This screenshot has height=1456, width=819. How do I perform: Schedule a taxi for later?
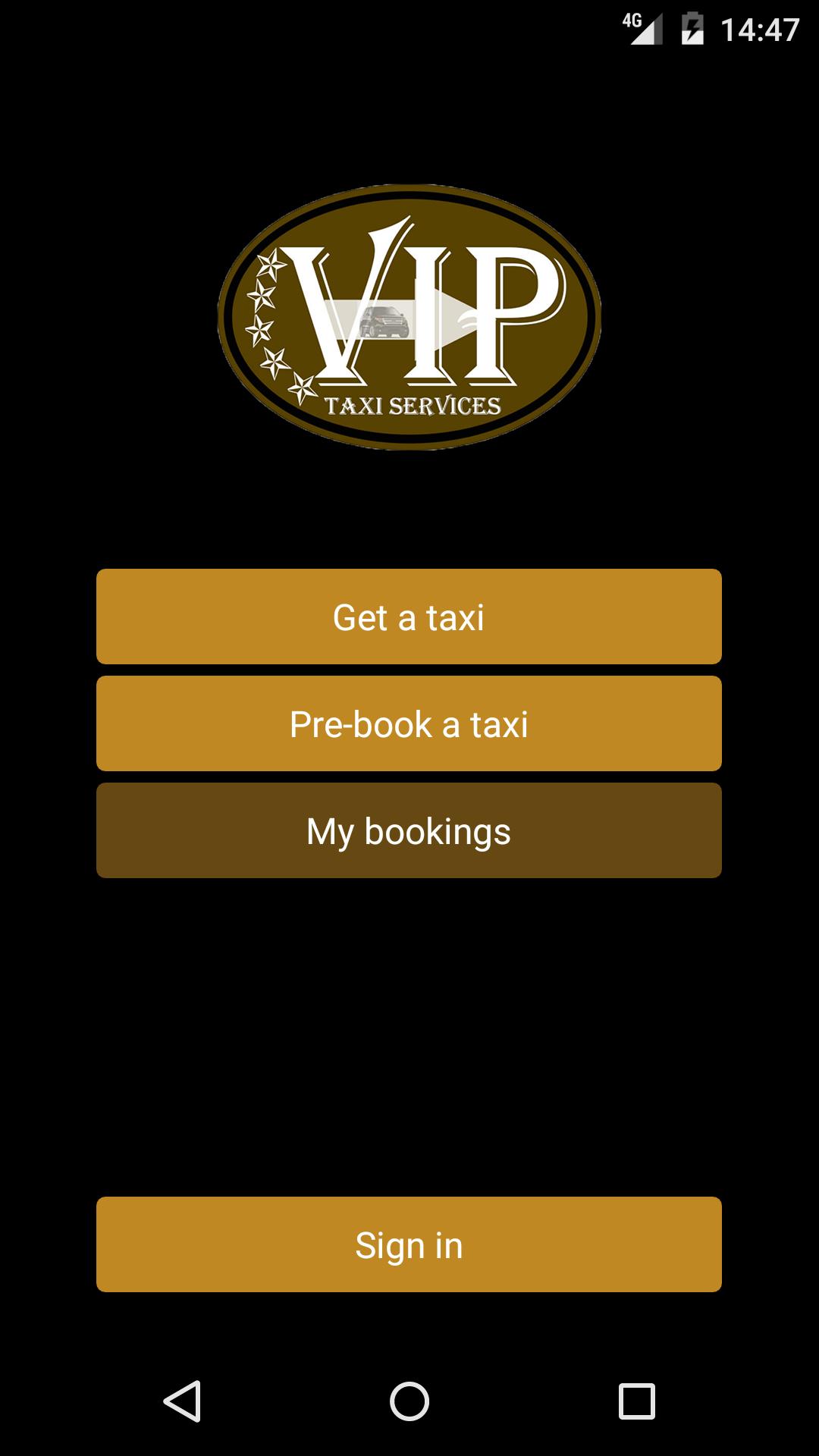click(x=409, y=723)
